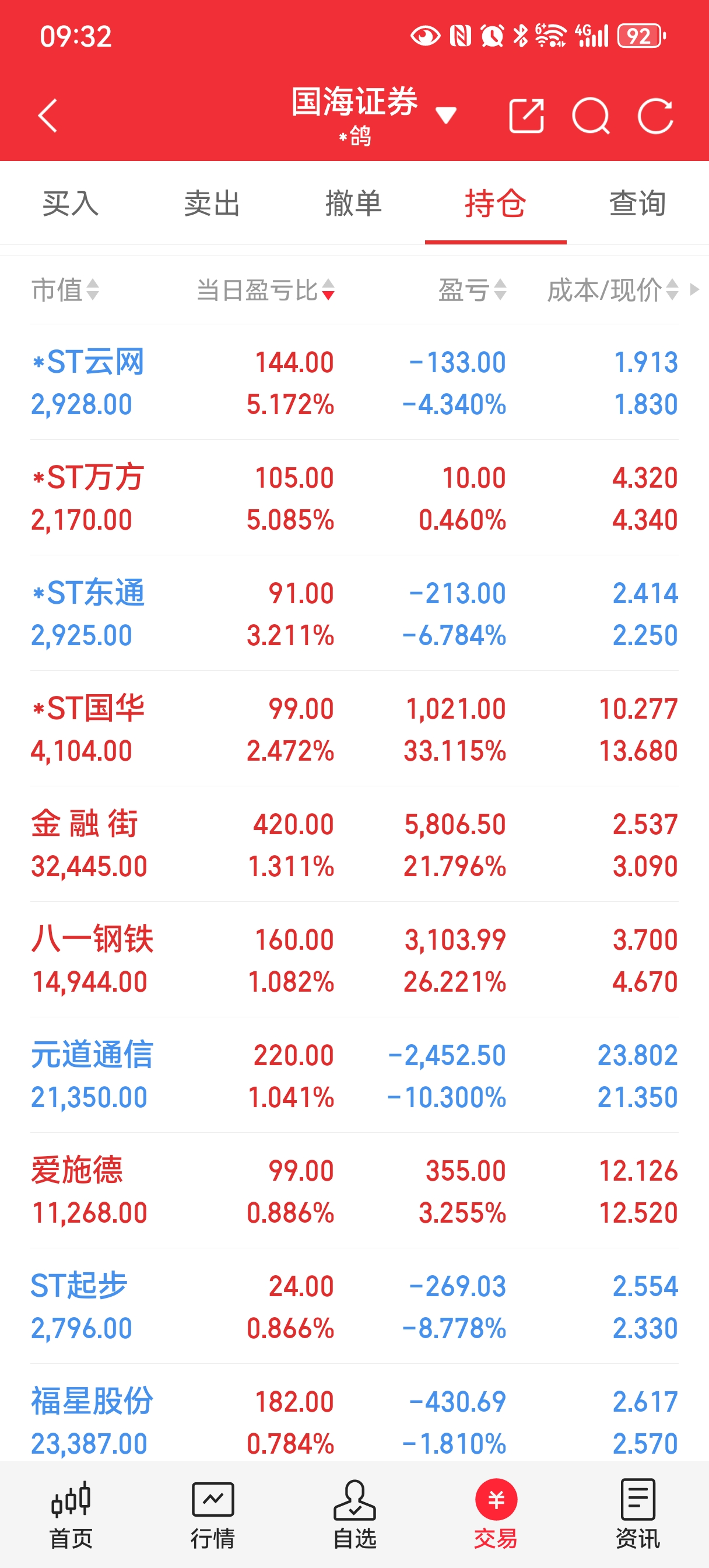Go to 首页 in bottom navigation
This screenshot has height=1568, width=709.
click(x=71, y=1515)
